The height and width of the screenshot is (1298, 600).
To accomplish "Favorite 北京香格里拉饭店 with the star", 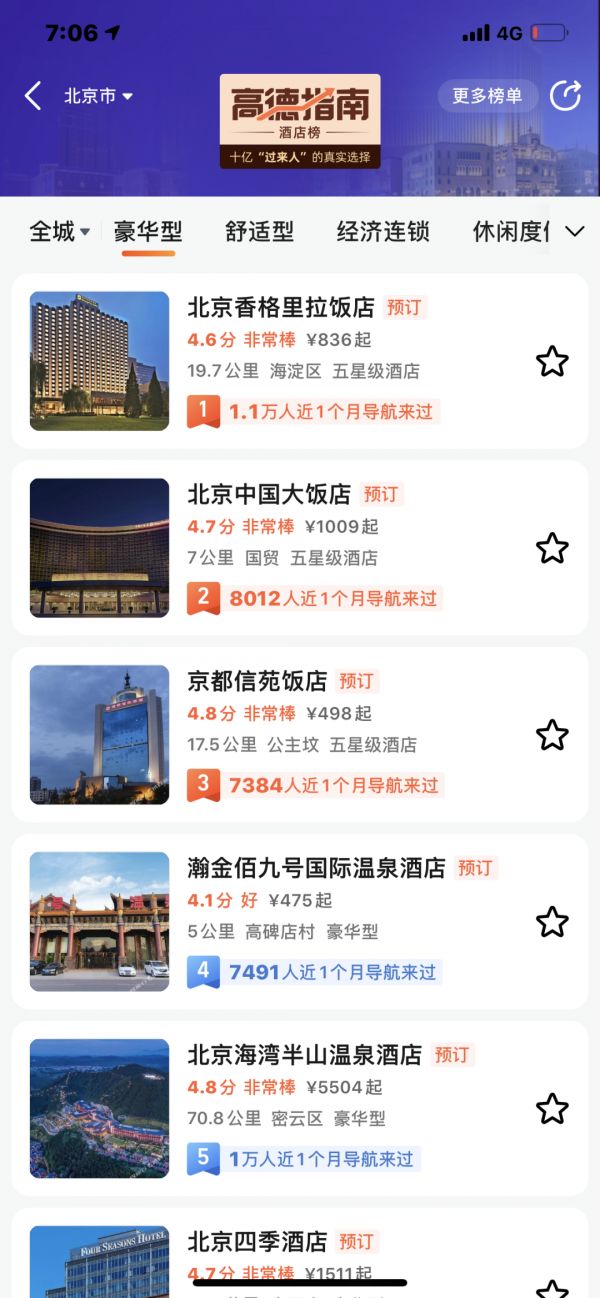I will [552, 361].
